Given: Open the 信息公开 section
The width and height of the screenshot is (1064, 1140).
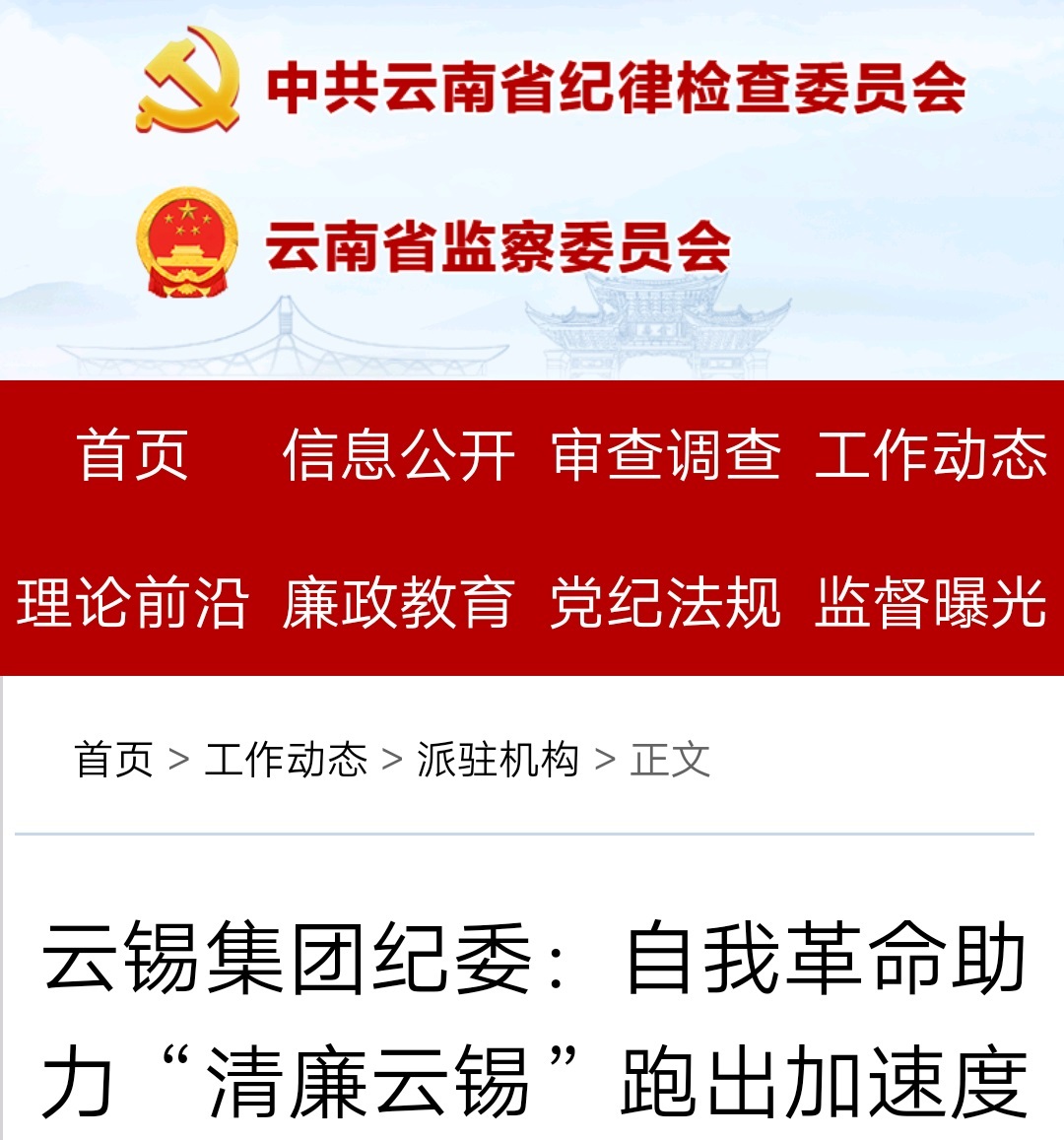Looking at the screenshot, I should tap(399, 455).
